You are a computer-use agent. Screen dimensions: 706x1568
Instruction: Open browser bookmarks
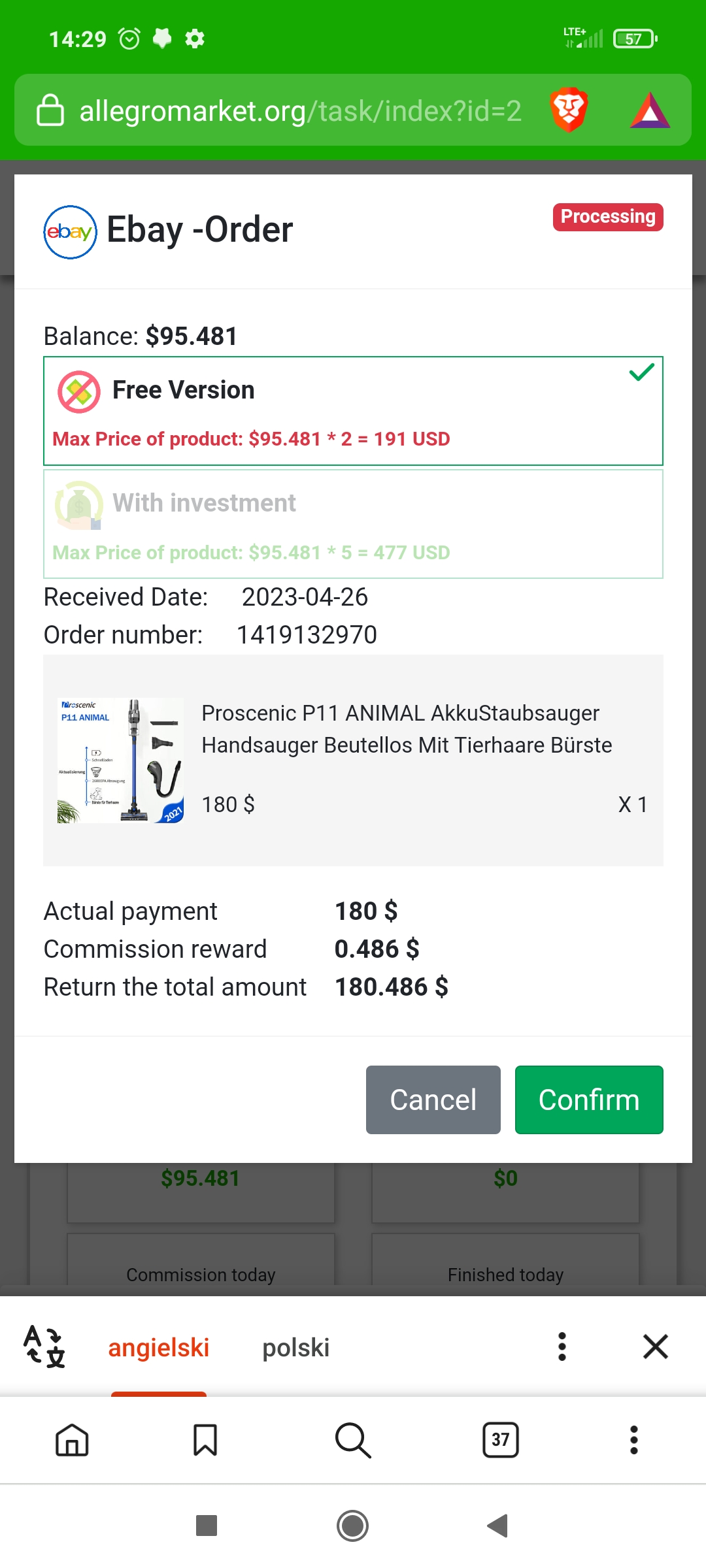coord(205,1440)
